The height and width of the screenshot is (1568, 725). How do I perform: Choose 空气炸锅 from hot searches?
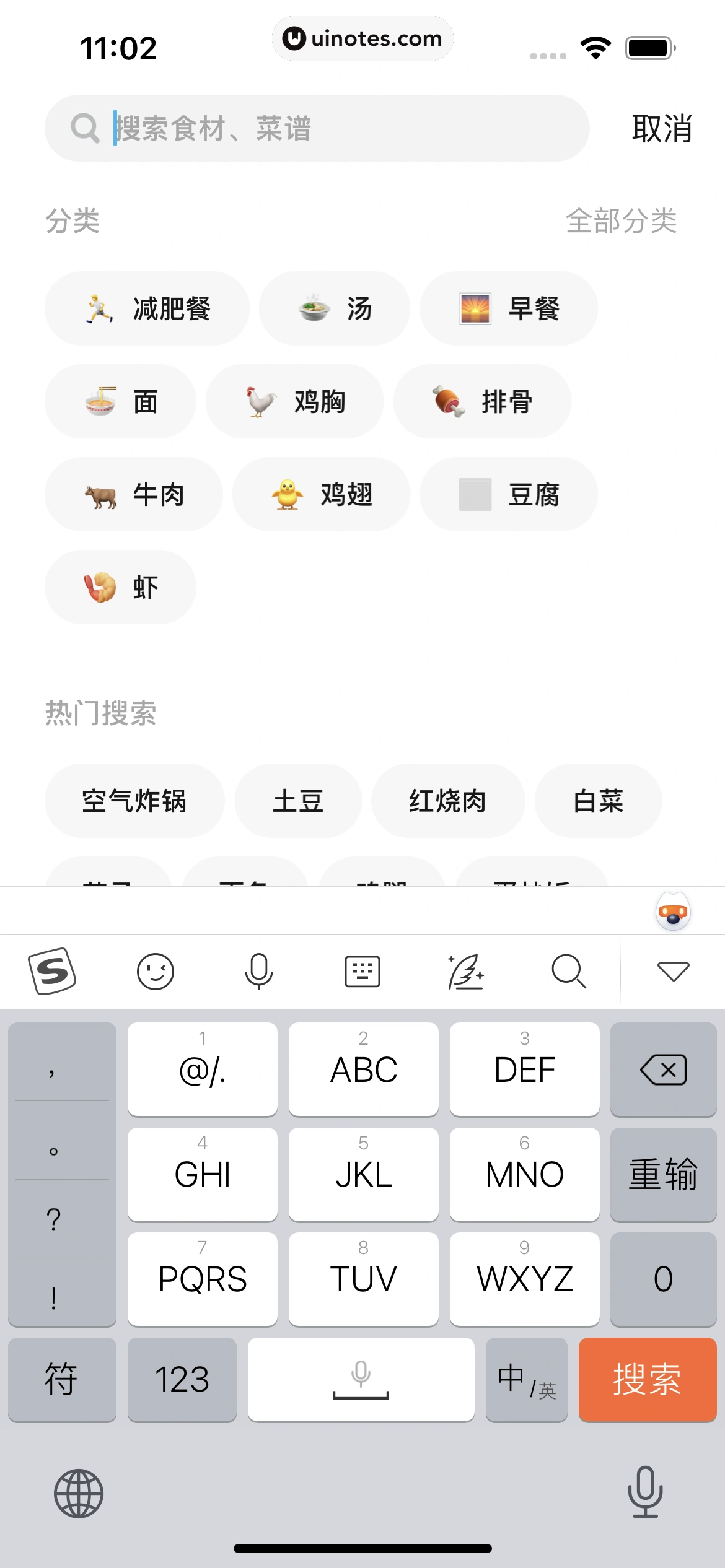click(134, 800)
